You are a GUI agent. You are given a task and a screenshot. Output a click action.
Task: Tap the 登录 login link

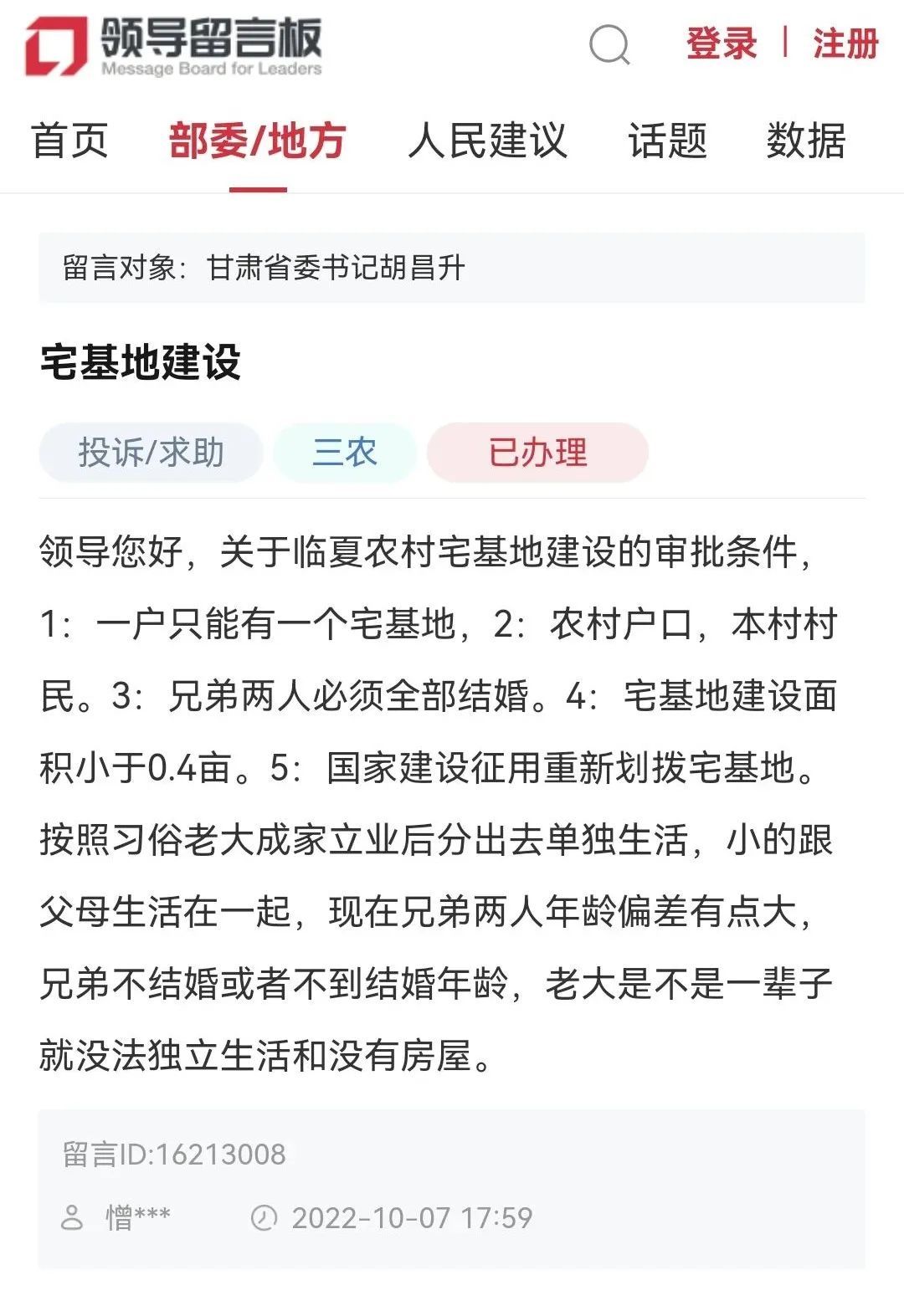point(722,44)
